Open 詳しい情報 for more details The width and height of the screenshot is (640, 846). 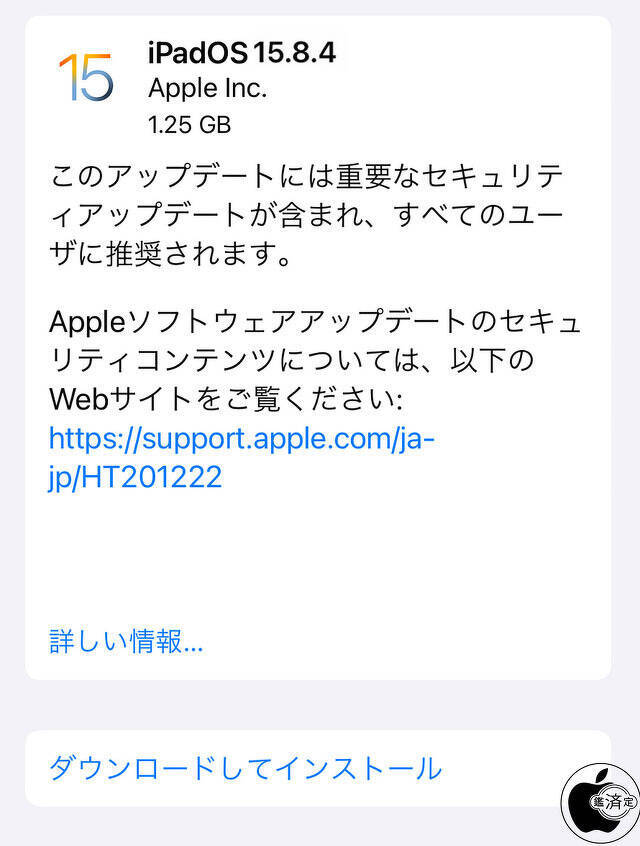tap(126, 641)
